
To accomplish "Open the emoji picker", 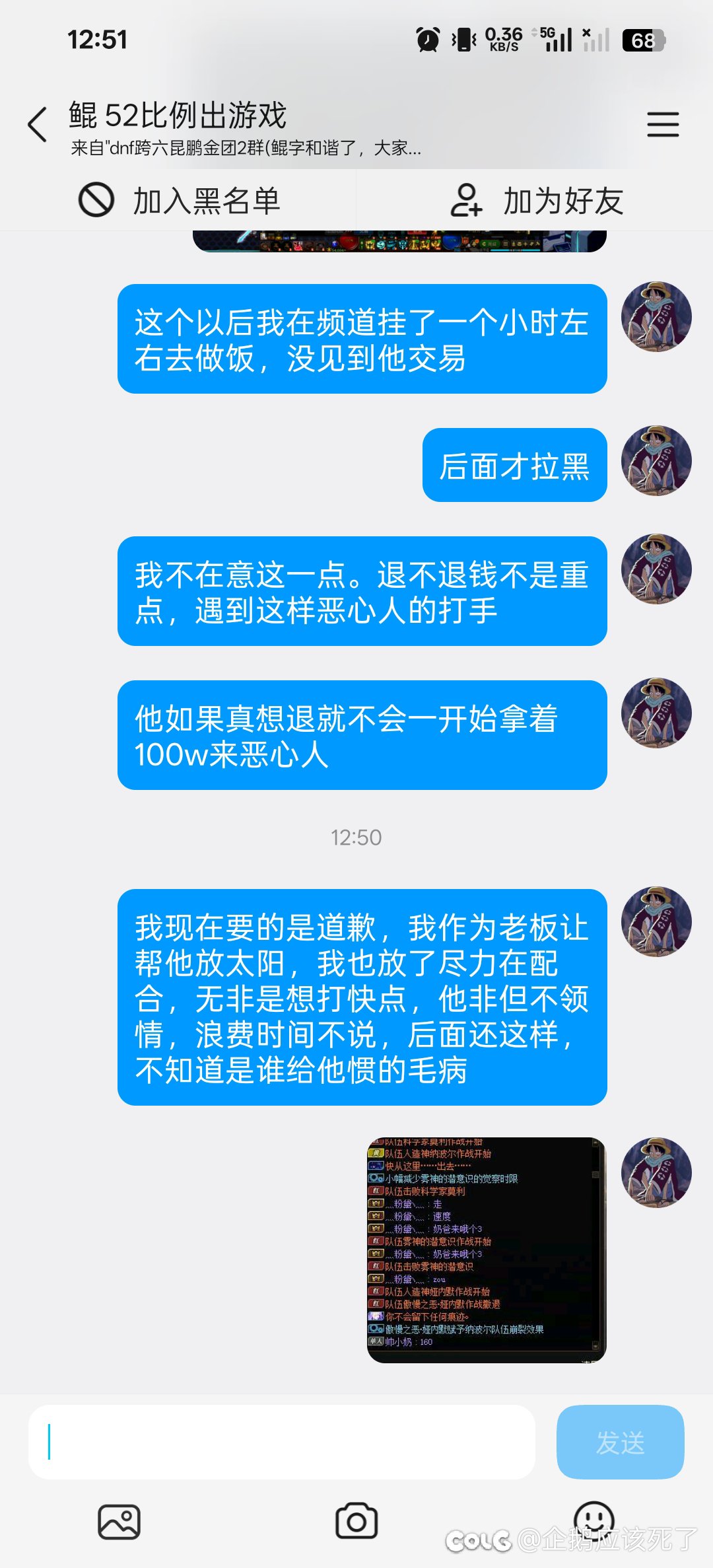I will (594, 1519).
